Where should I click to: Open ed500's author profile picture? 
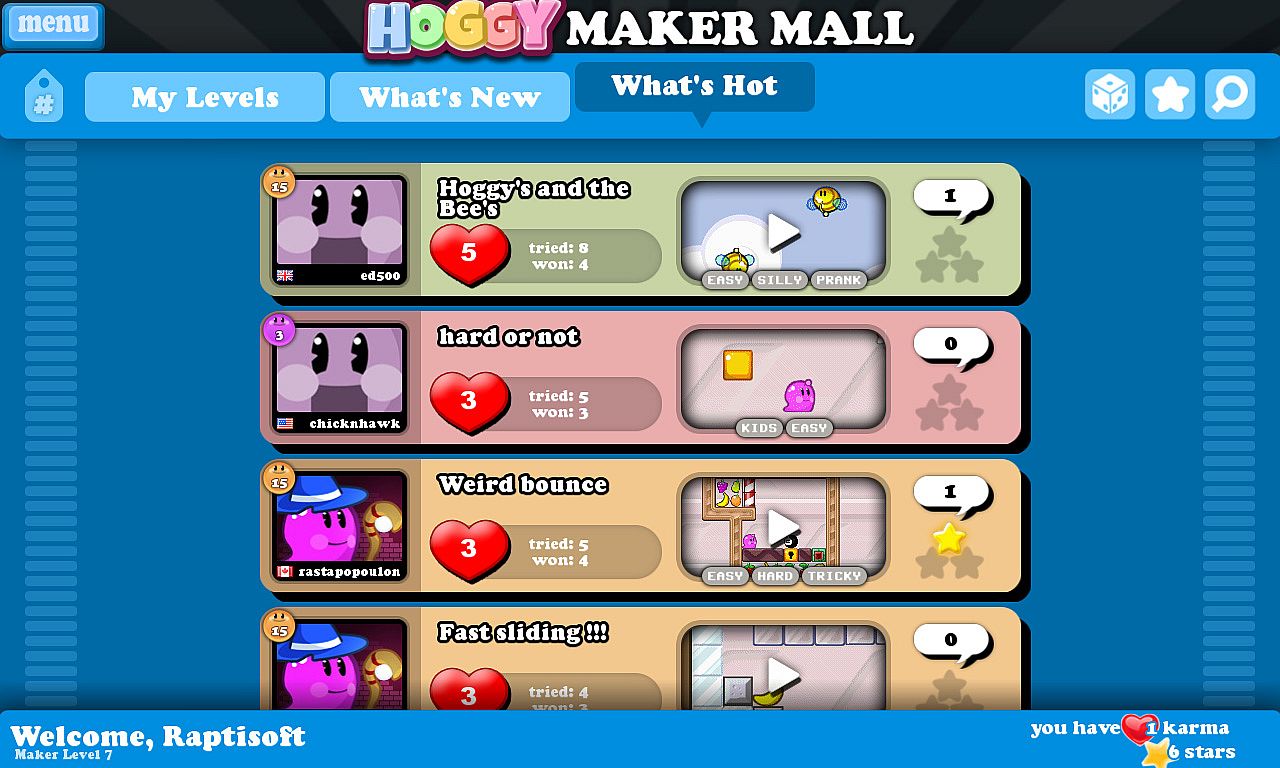click(340, 230)
